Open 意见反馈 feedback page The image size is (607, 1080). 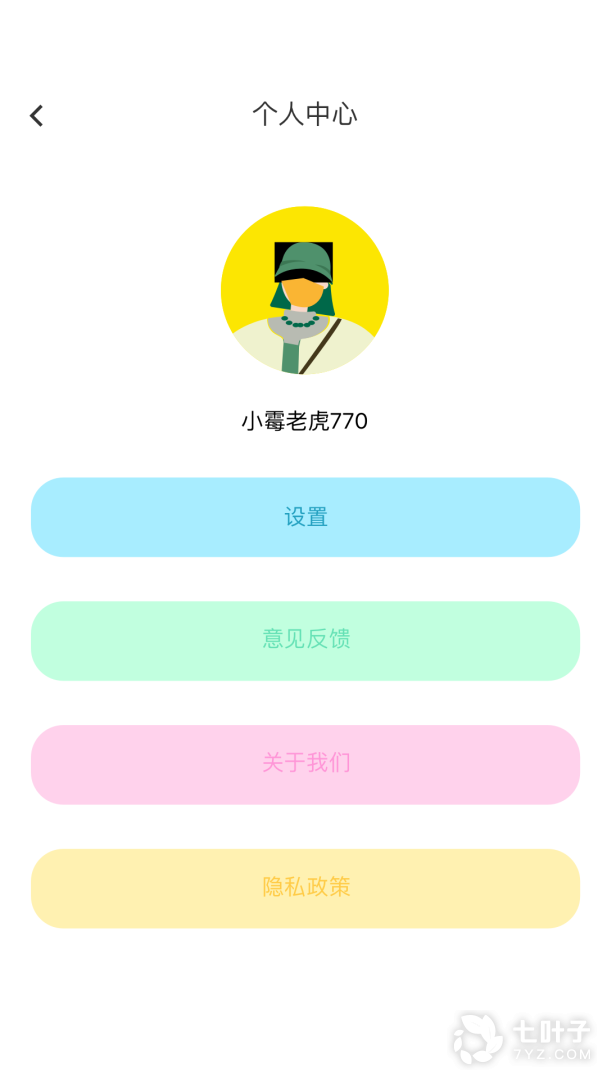[x=305, y=640]
